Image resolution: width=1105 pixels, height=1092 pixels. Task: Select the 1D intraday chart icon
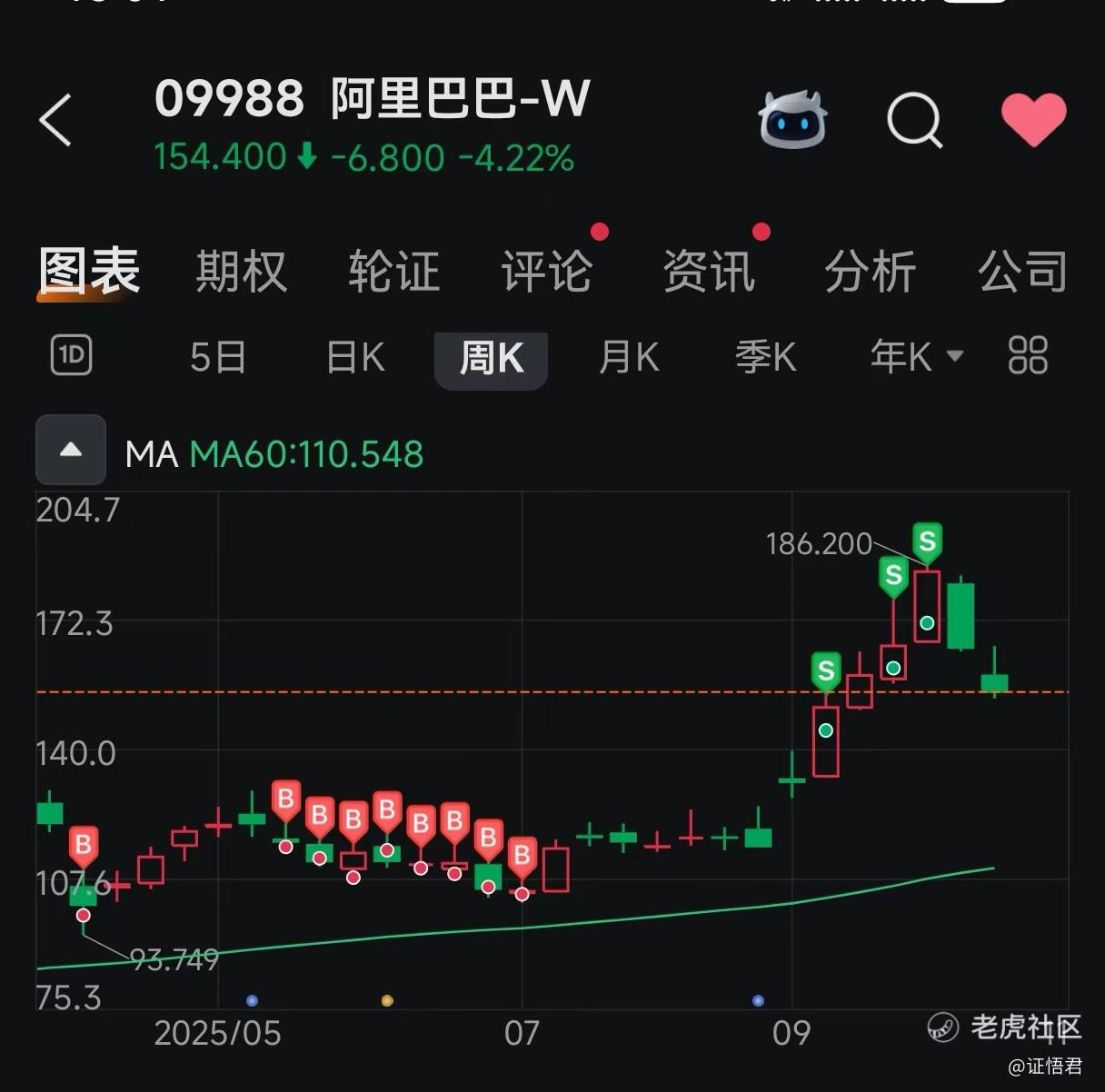coord(71,356)
